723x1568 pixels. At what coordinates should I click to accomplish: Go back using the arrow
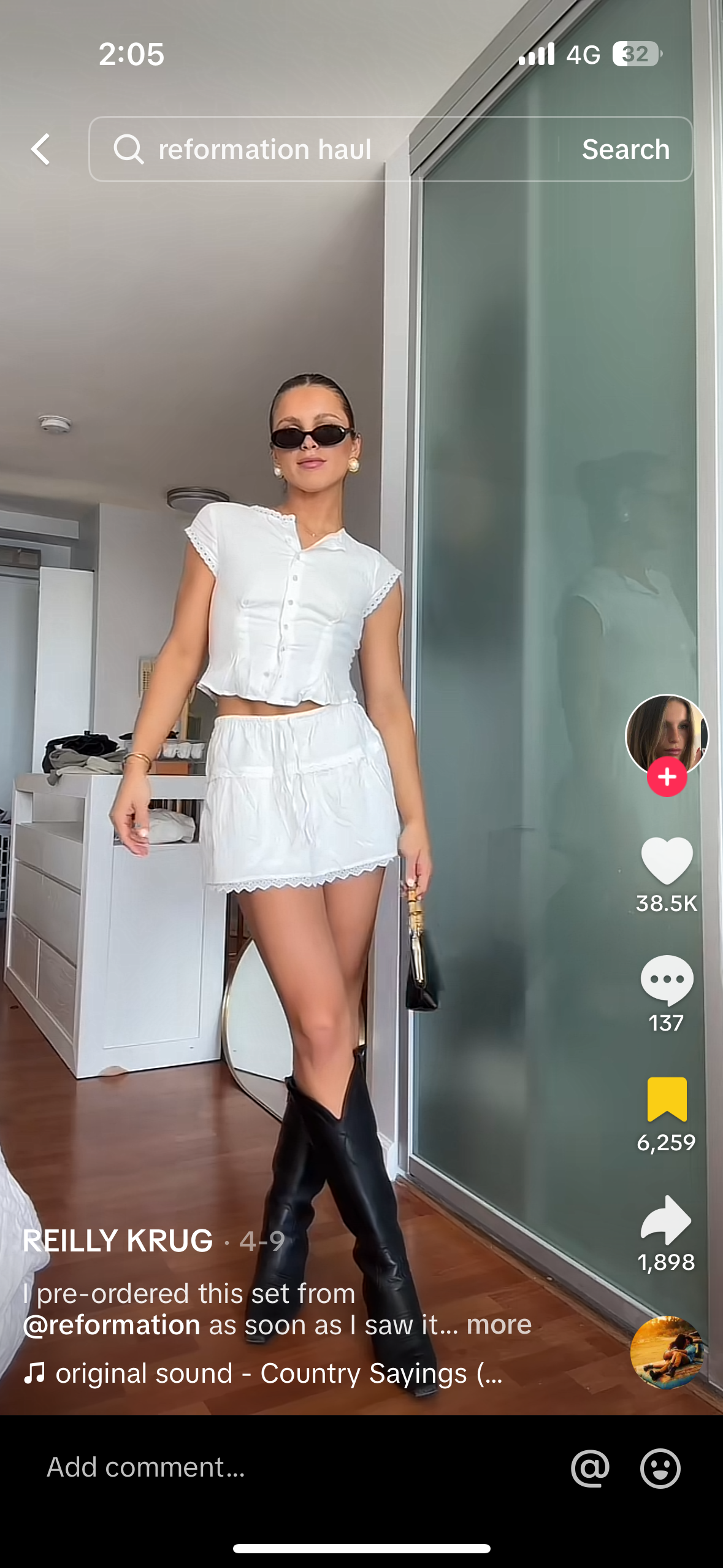(40, 149)
